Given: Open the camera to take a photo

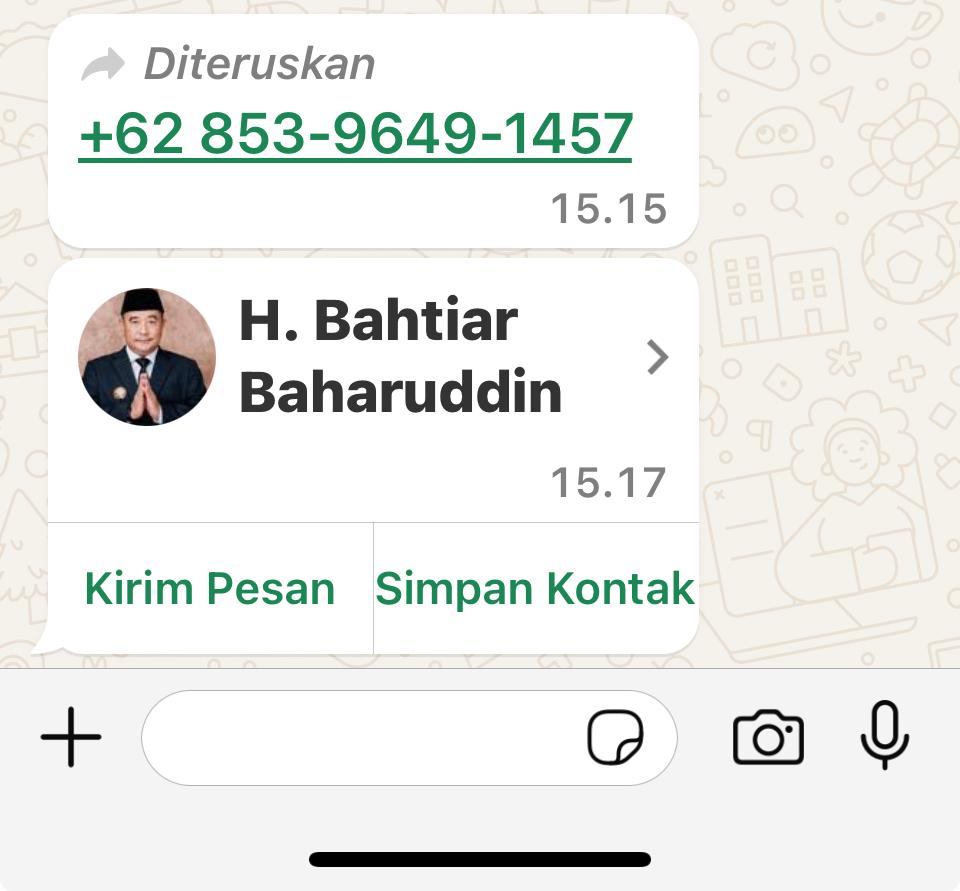Looking at the screenshot, I should click(x=768, y=738).
